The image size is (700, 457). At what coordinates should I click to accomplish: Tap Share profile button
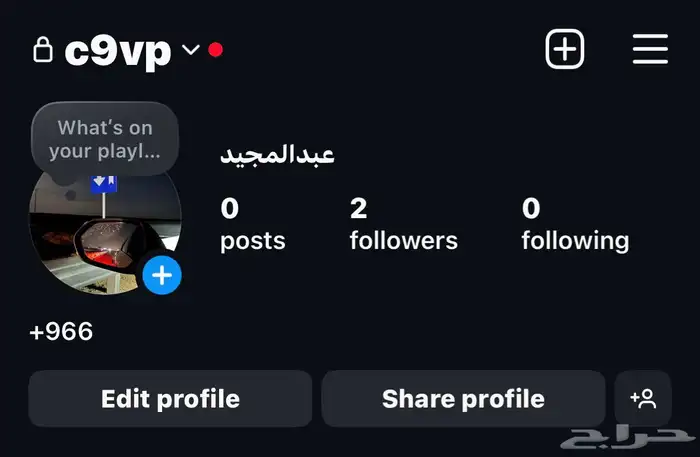[463, 399]
